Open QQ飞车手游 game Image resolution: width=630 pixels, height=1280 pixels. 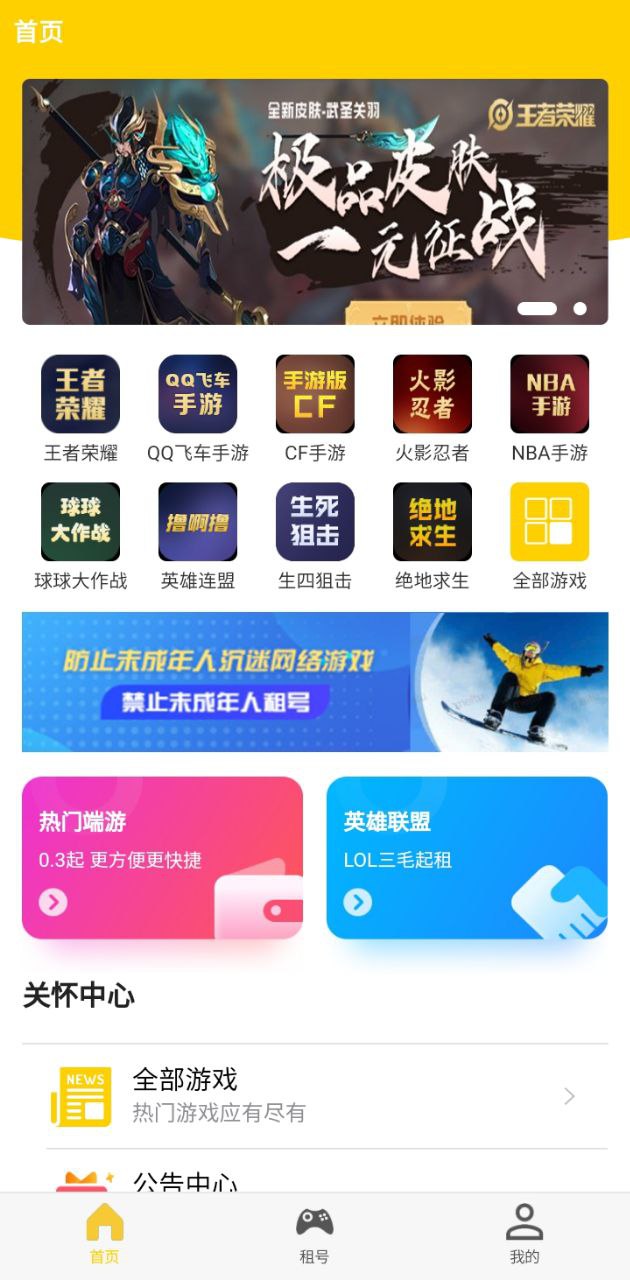(x=198, y=394)
